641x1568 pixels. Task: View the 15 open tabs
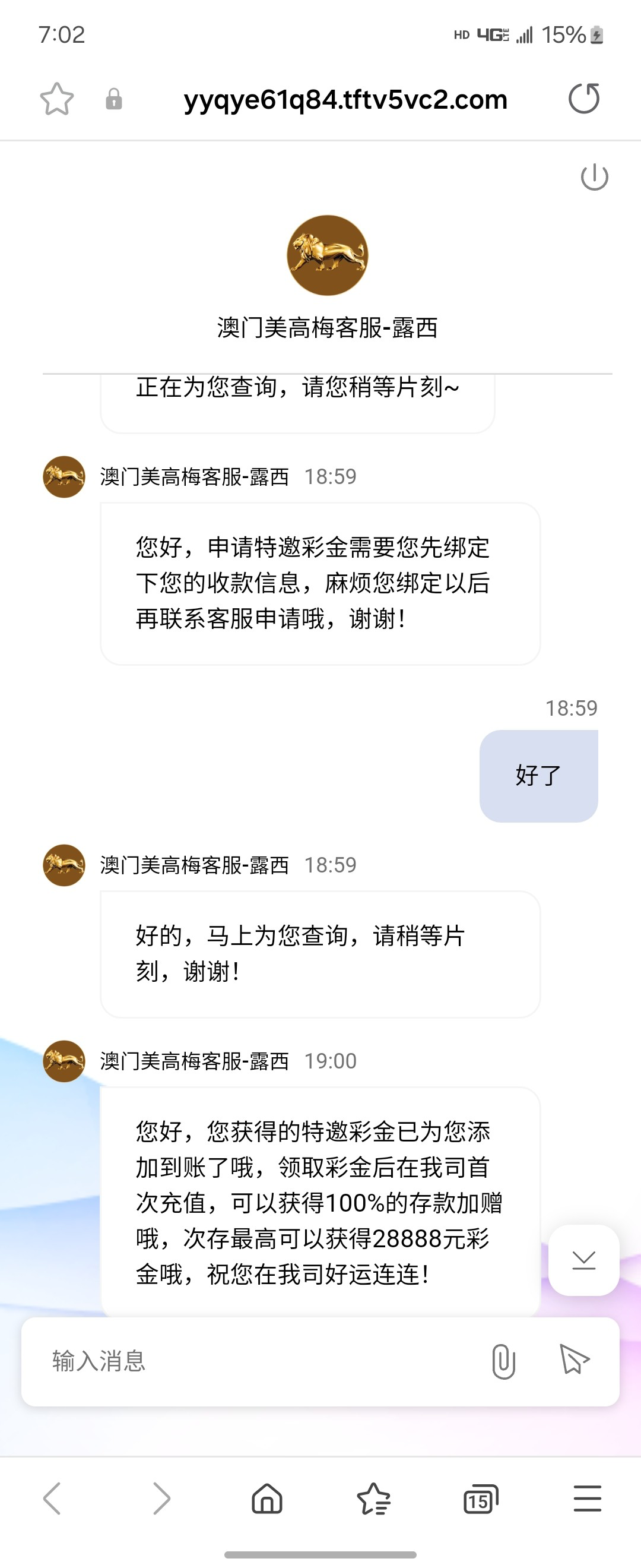point(480,1498)
